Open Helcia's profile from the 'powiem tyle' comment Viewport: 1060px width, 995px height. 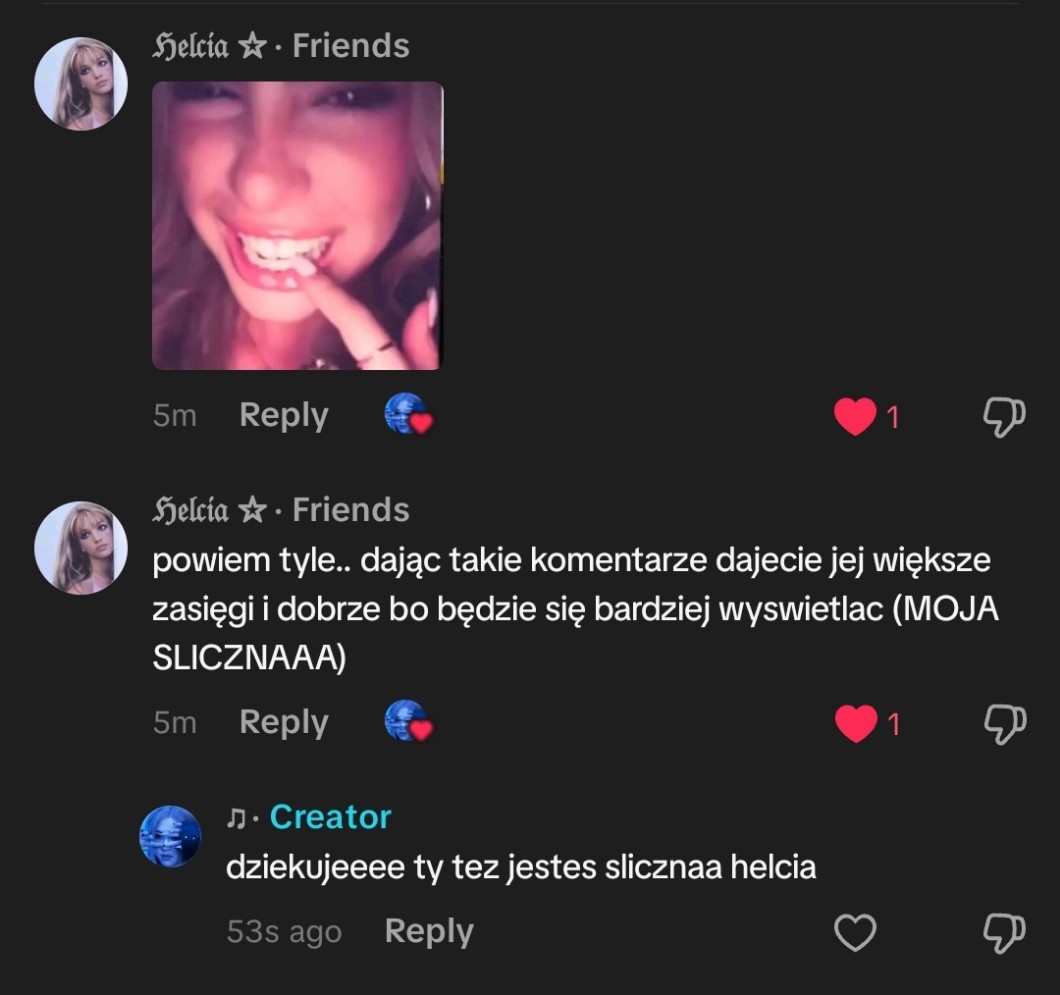coord(81,547)
